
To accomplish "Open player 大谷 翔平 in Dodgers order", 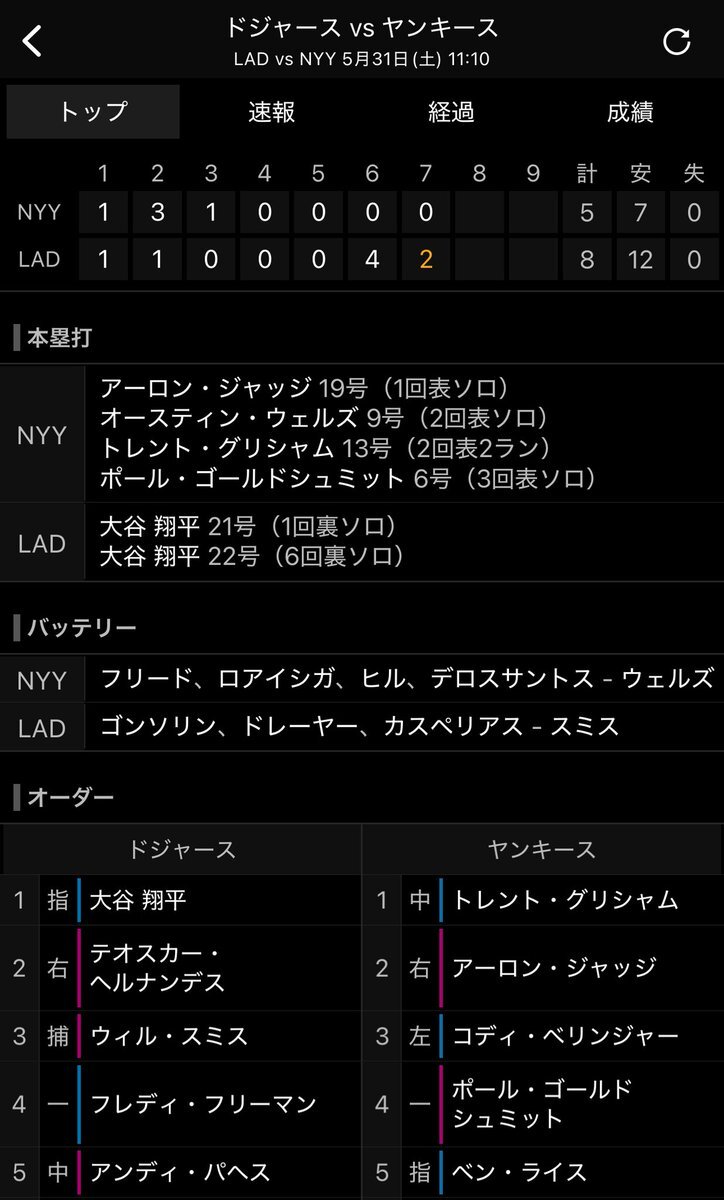I will point(138,900).
